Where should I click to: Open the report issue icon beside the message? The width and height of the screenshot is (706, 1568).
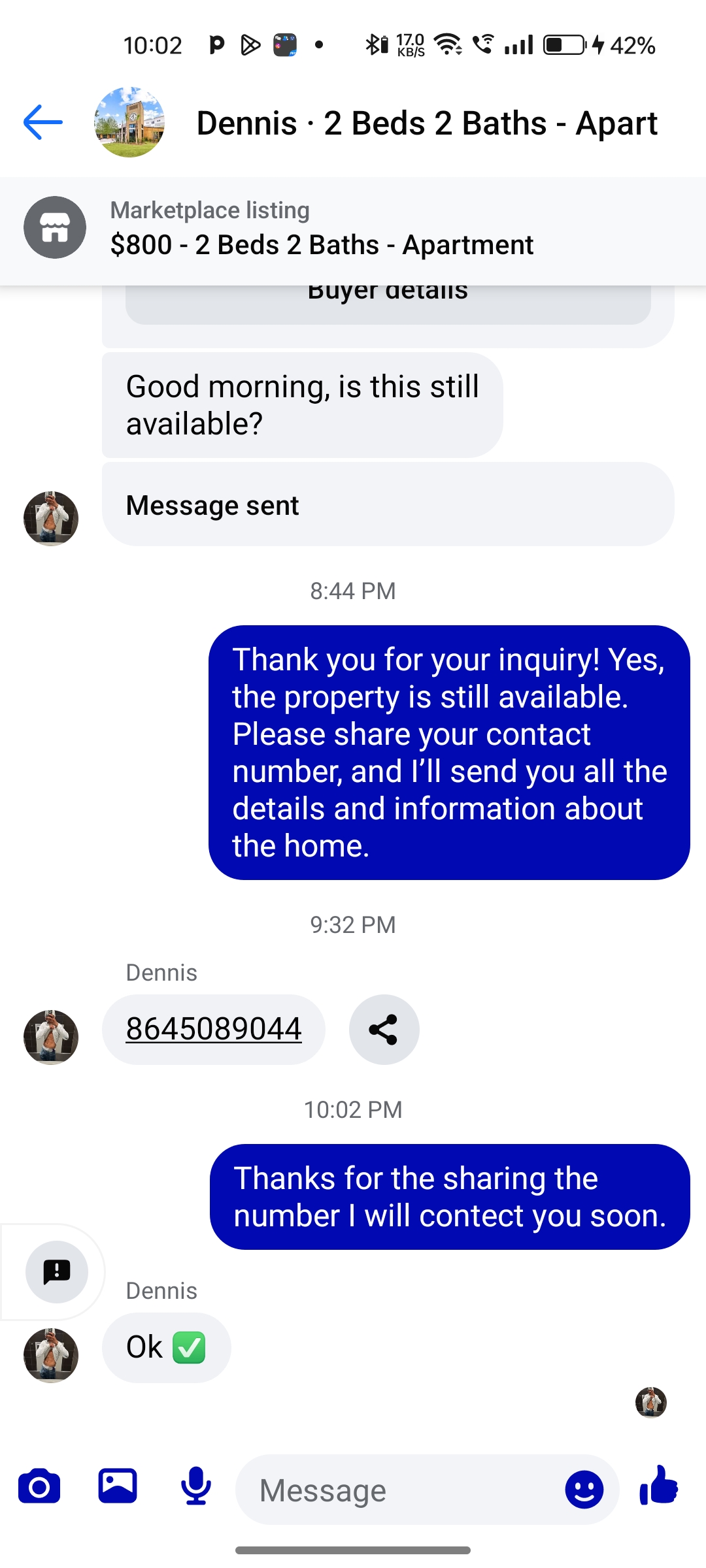[57, 1271]
